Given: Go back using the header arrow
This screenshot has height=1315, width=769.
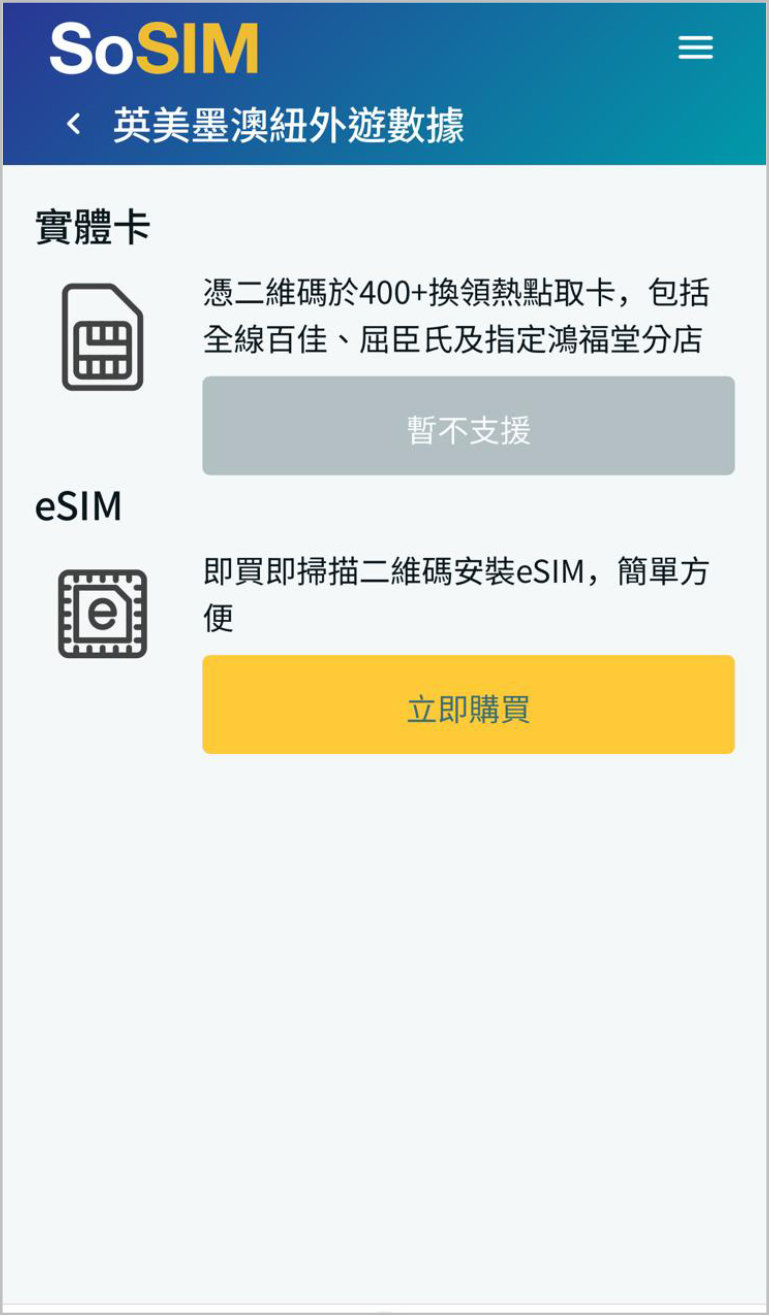Looking at the screenshot, I should point(73,125).
